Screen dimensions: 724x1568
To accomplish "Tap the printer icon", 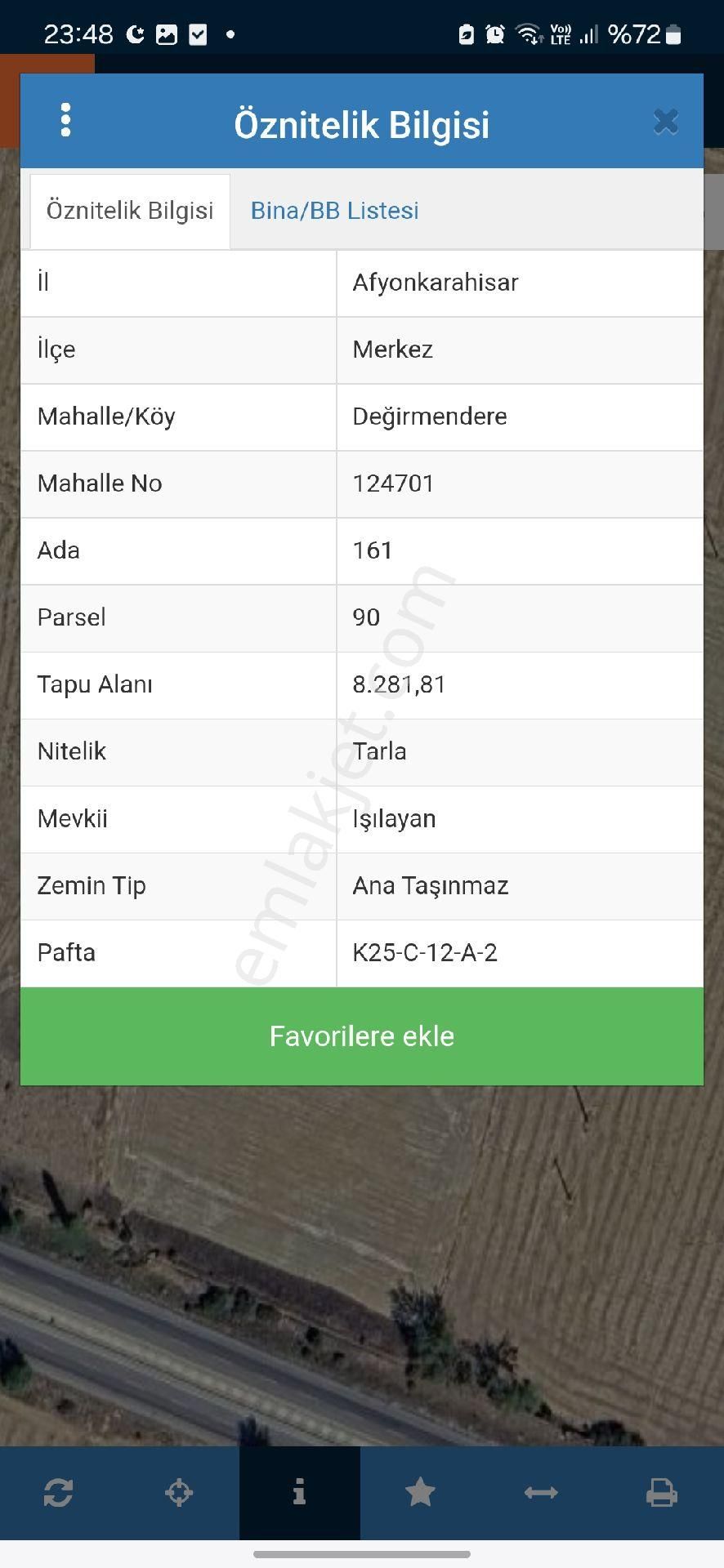I will pos(661,1493).
